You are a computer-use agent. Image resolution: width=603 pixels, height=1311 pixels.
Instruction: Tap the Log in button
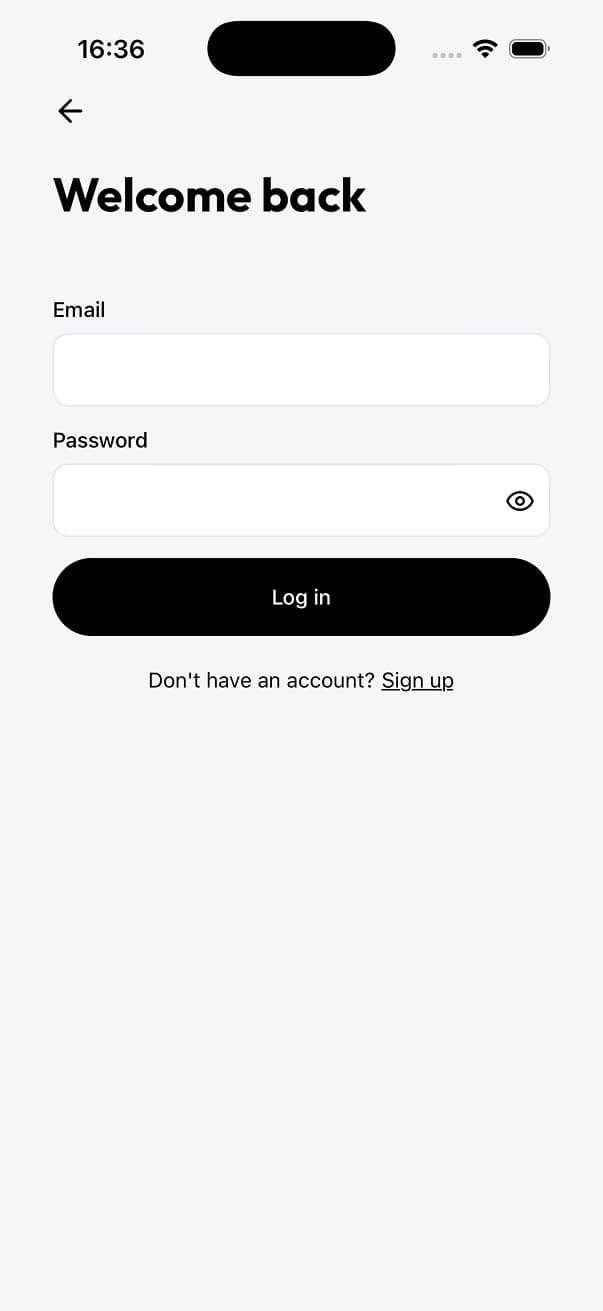[301, 597]
